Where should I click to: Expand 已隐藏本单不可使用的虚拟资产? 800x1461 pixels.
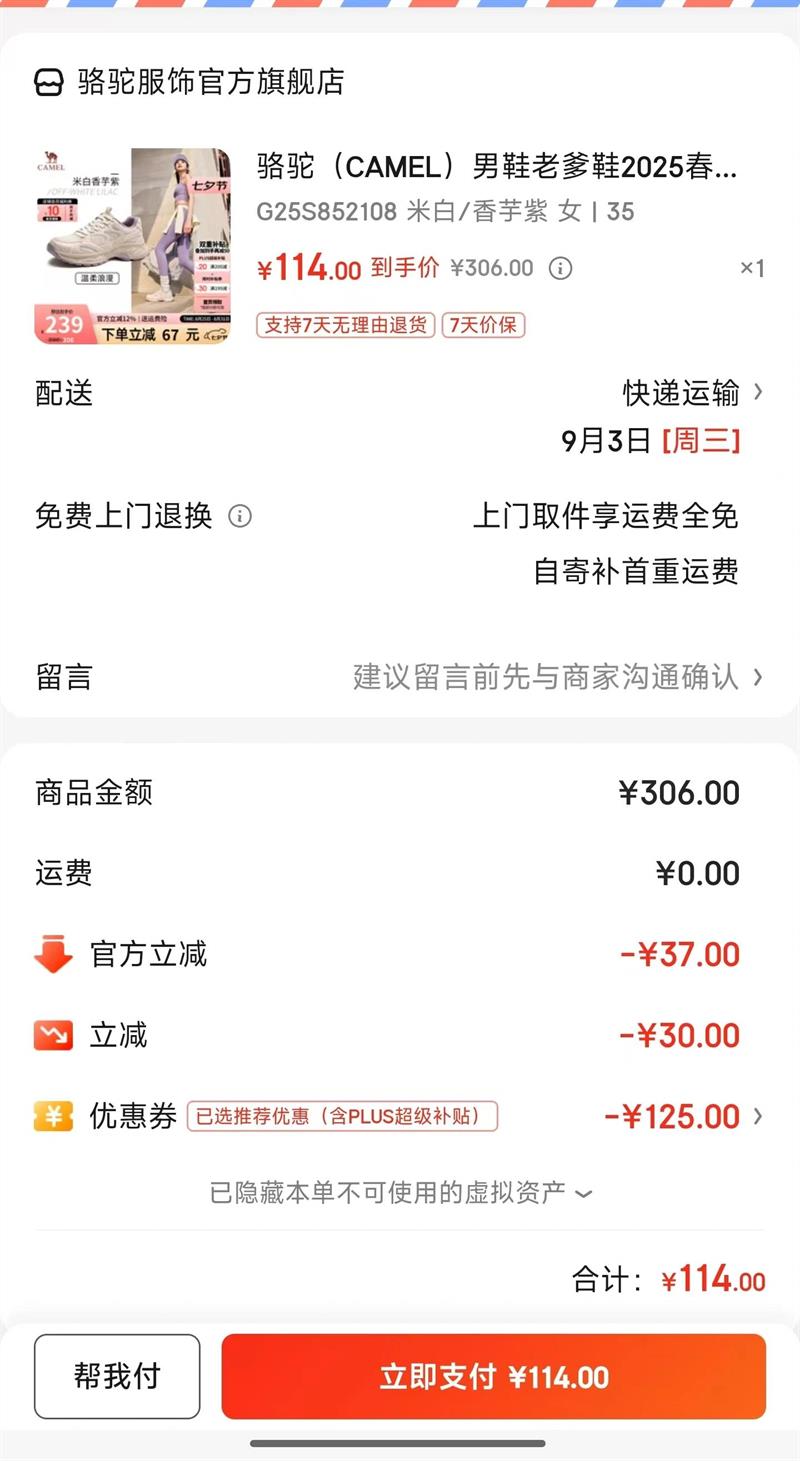(400, 1192)
